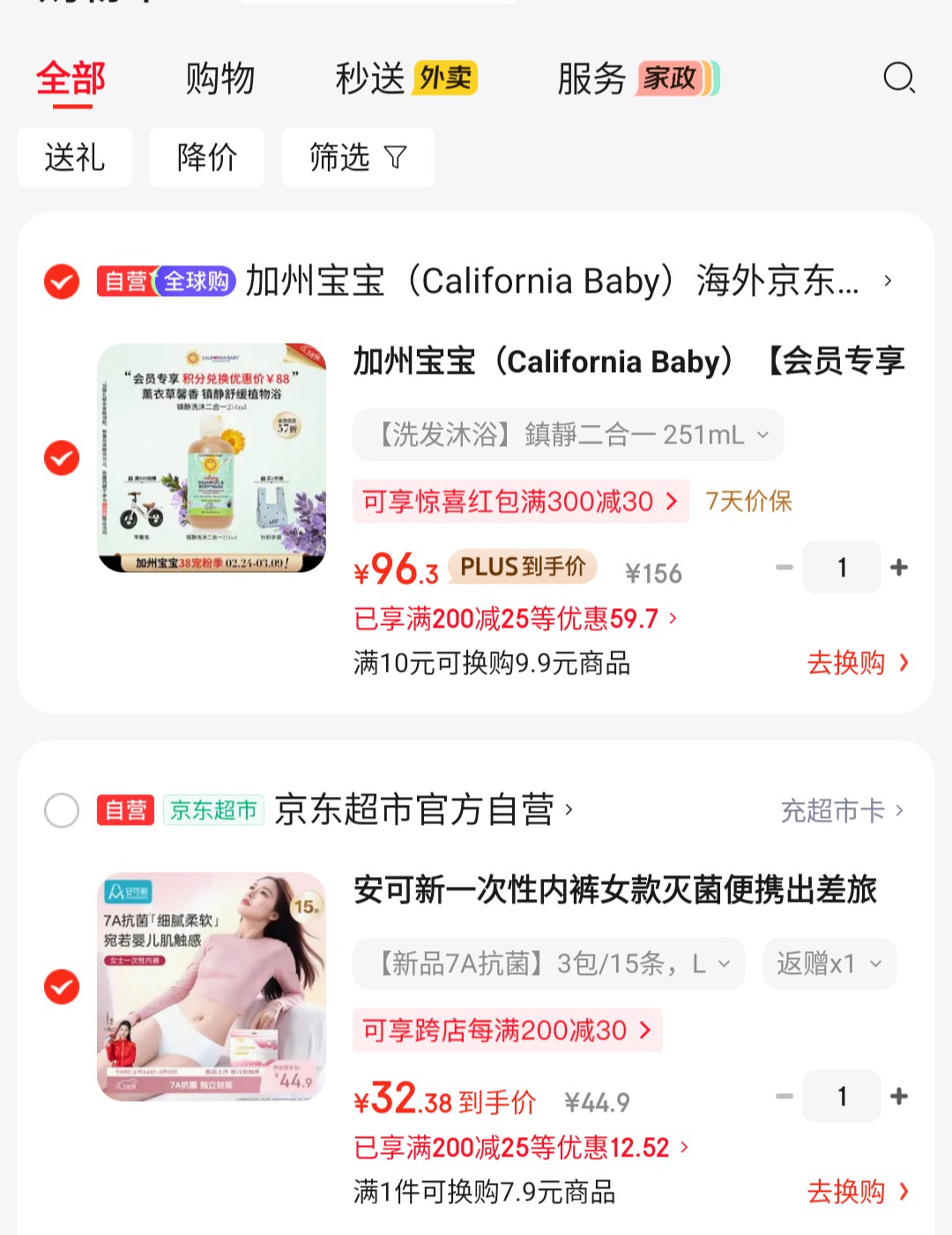Expand the 3包/15条 L size dropdown

point(549,963)
